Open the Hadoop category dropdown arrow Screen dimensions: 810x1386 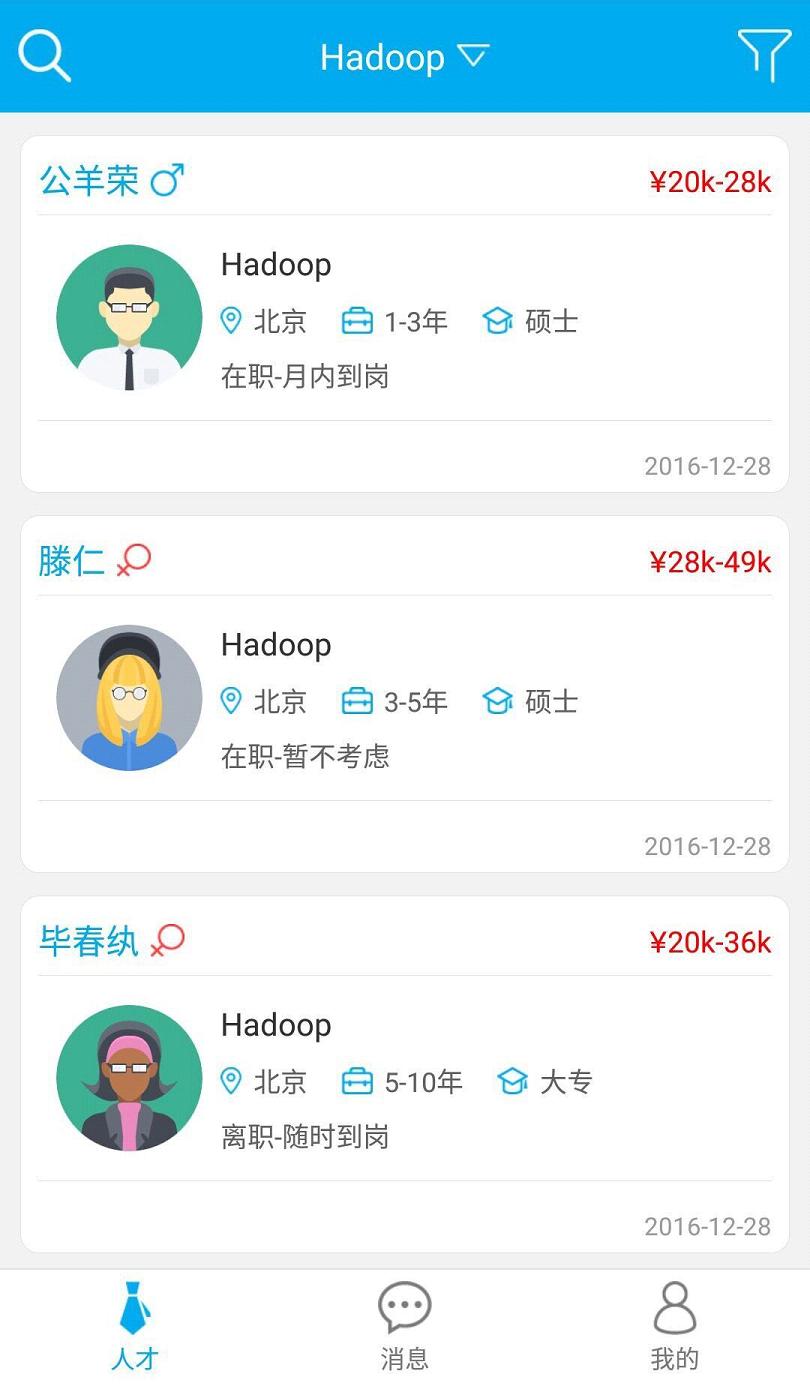(x=474, y=56)
